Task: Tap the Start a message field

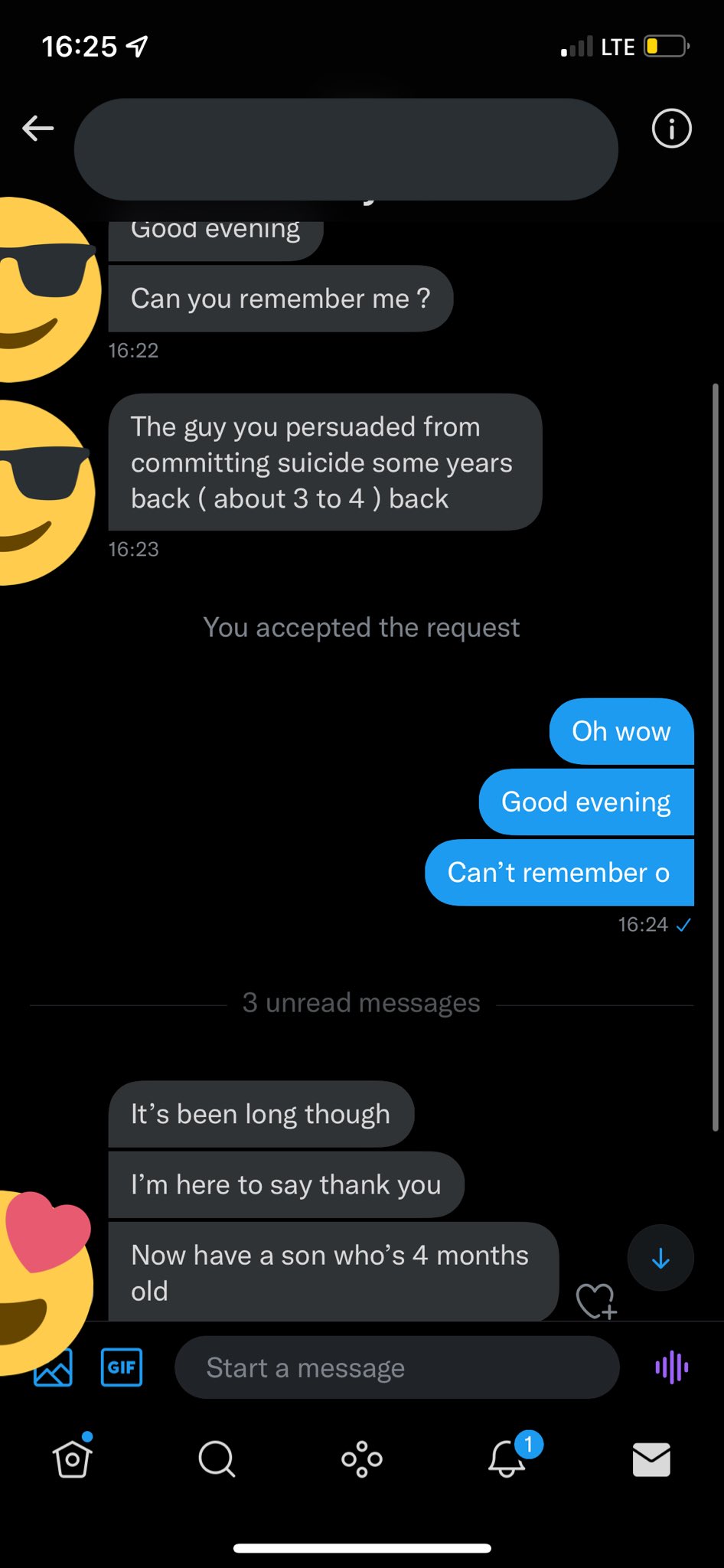Action: 396,1367
